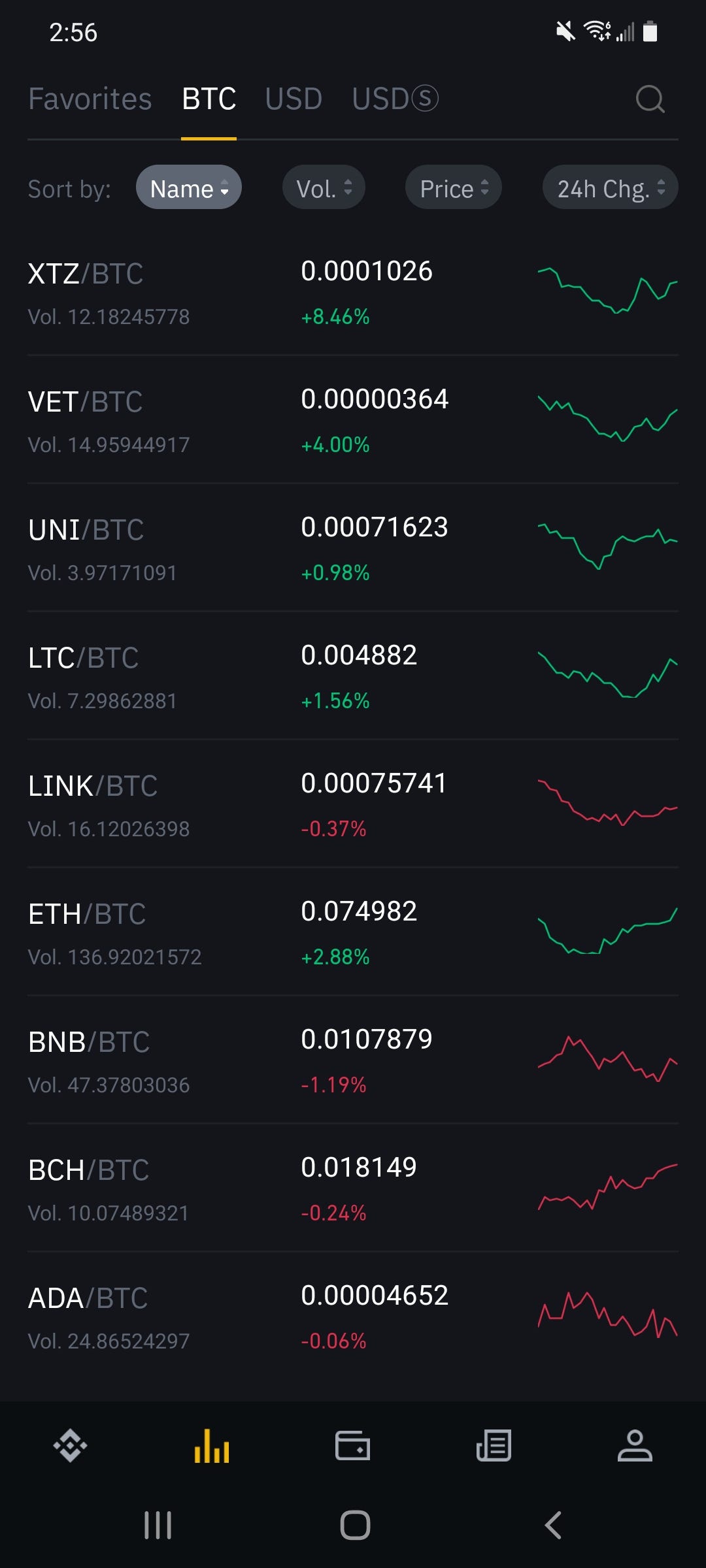Open the XTZ/BTC trading pair
This screenshot has width=706, height=1568.
coord(261,291)
